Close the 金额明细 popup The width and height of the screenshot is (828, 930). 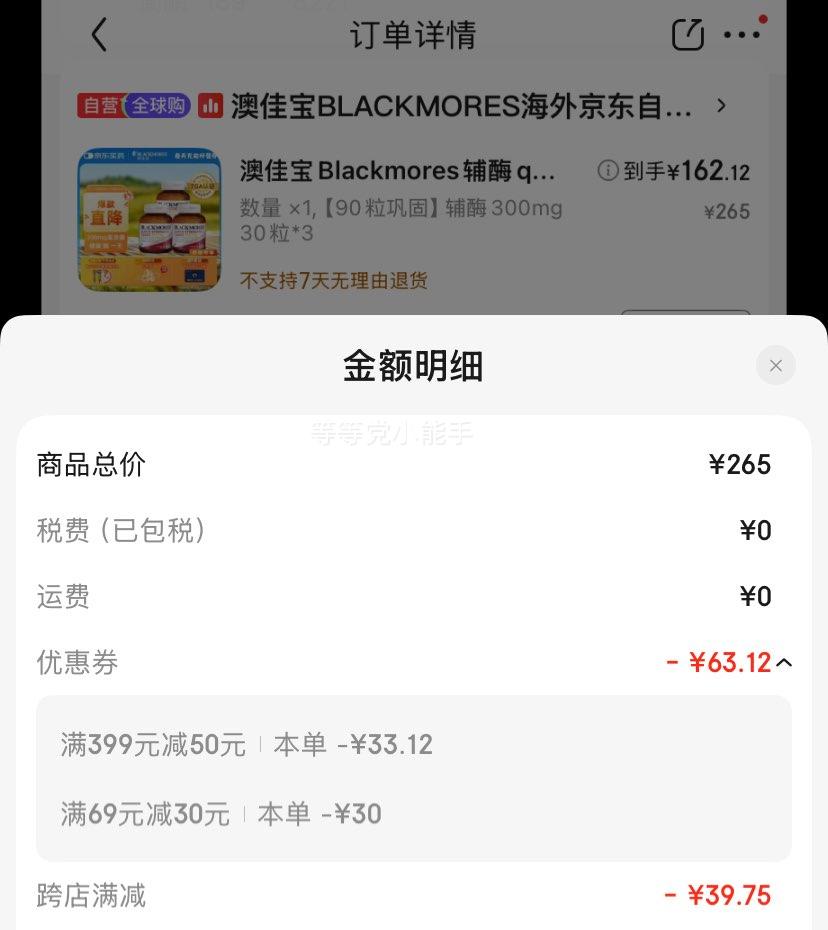776,365
